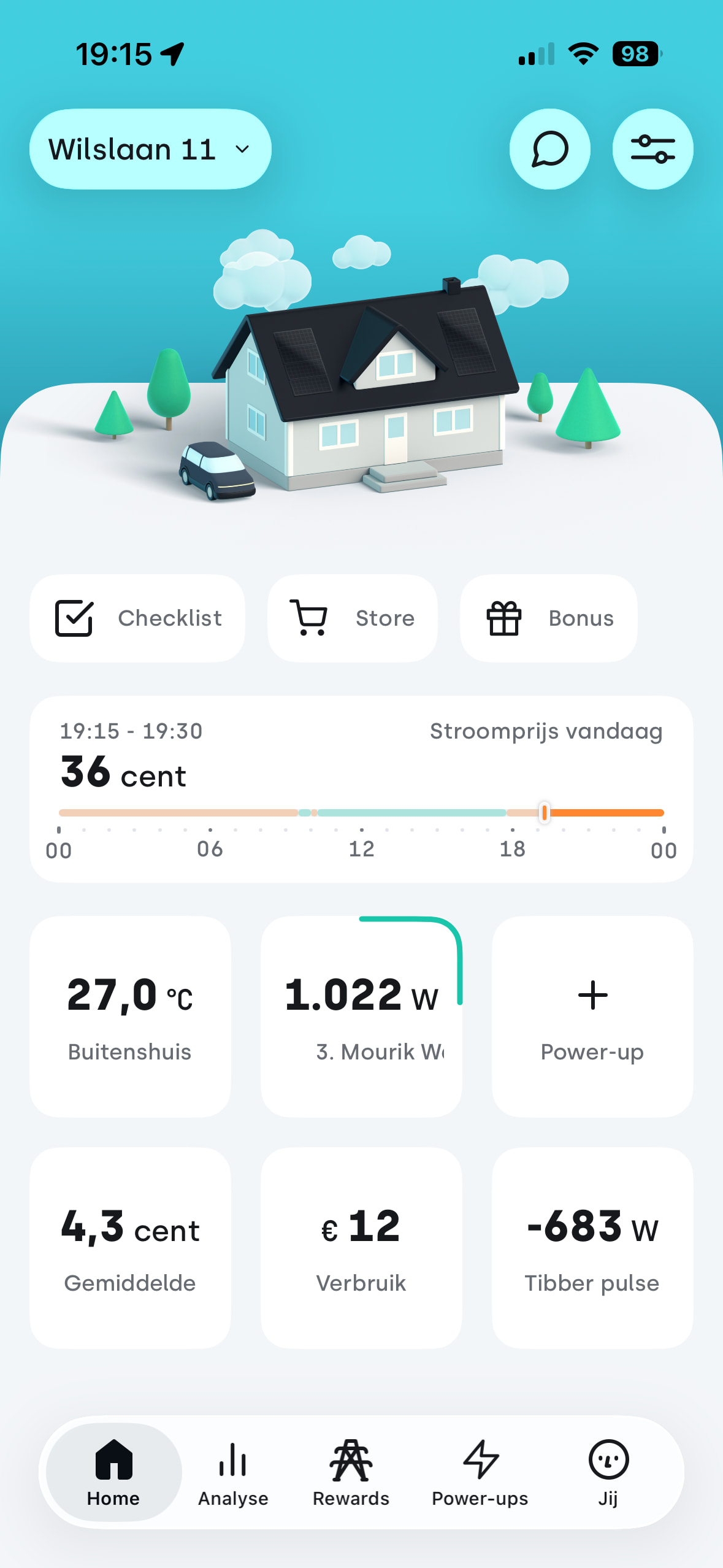The width and height of the screenshot is (723, 1568).
Task: Go to the Home tab
Action: [x=113, y=1472]
